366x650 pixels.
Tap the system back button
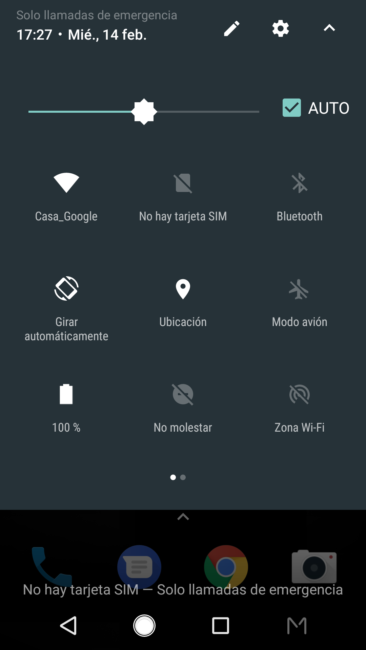tap(69, 625)
